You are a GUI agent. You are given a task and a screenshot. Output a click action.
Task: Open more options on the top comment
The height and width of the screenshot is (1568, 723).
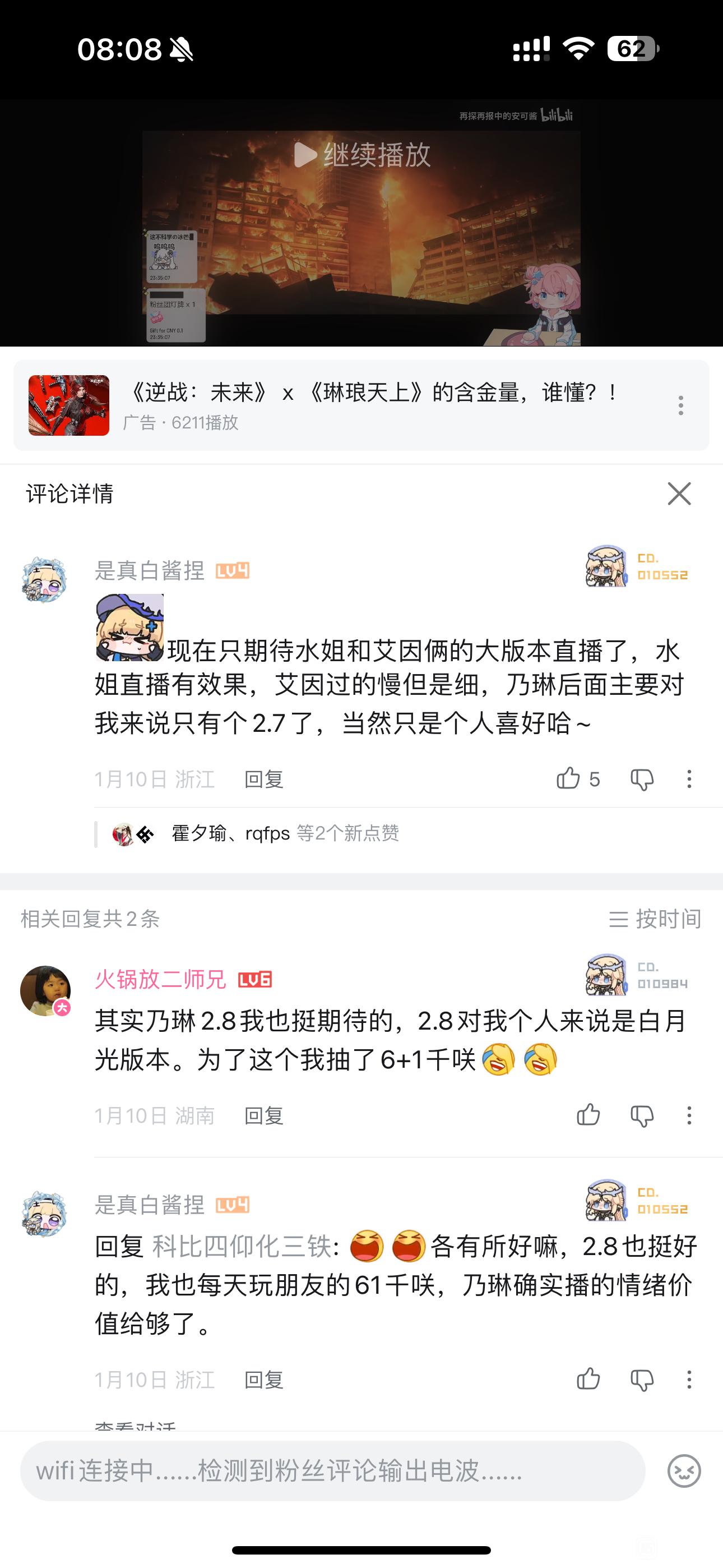pos(689,779)
